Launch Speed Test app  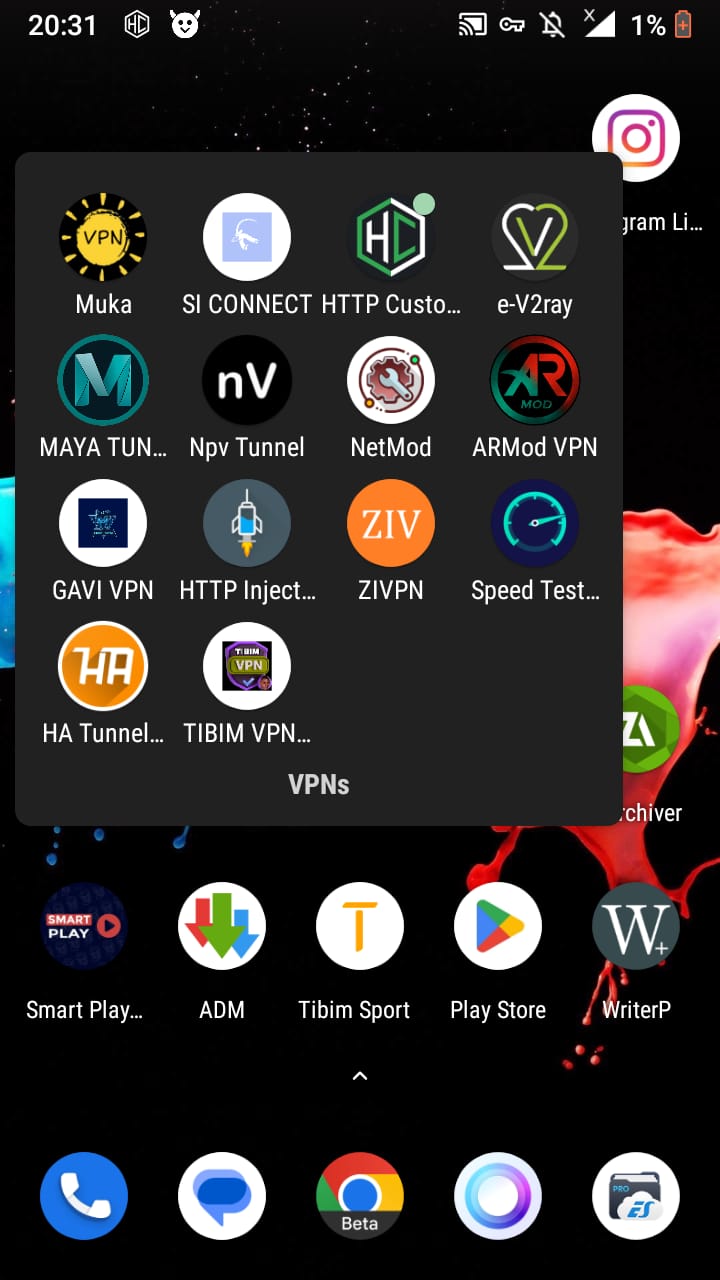tap(535, 523)
